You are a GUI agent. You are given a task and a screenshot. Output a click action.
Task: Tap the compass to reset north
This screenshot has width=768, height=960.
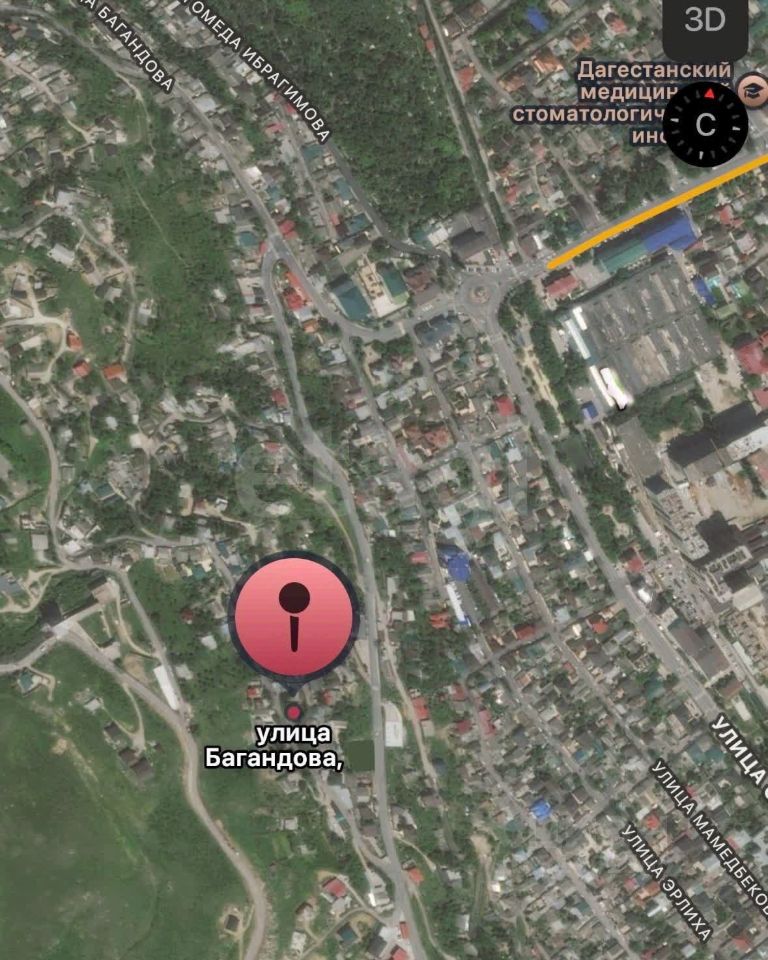click(x=707, y=124)
